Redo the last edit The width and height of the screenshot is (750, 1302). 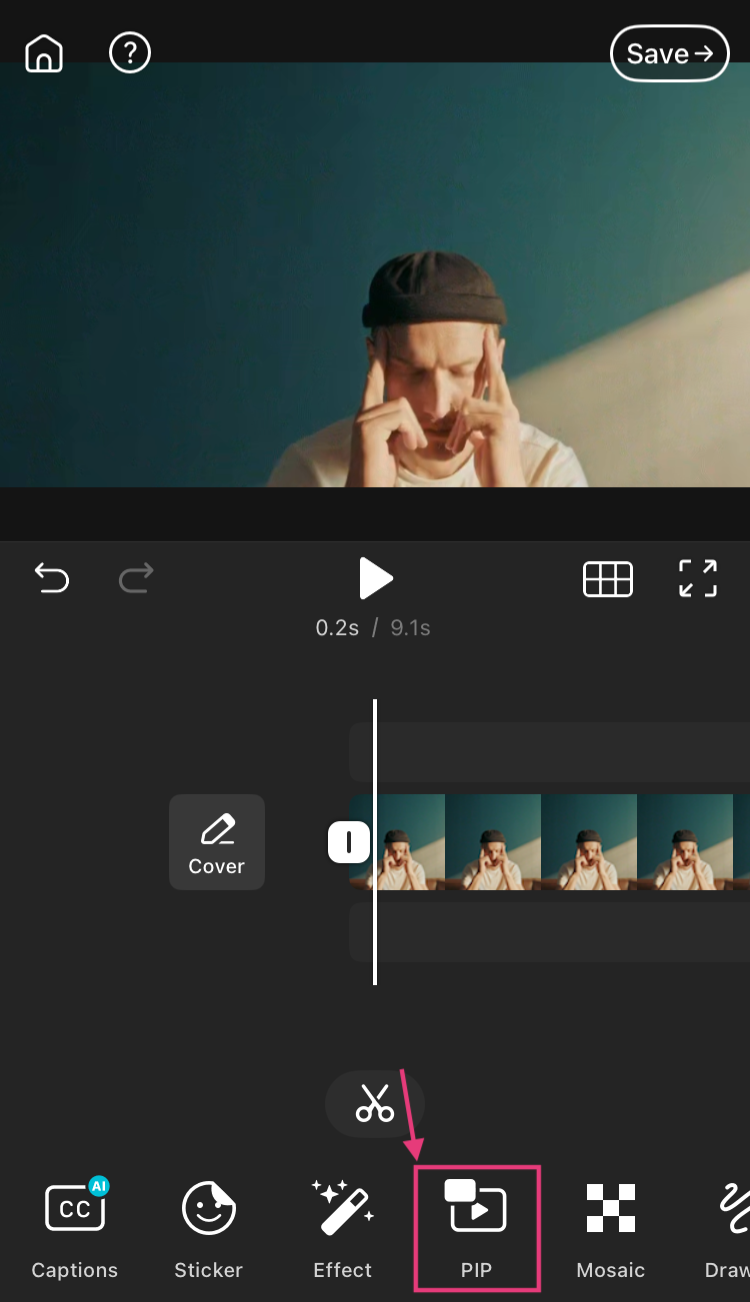click(x=136, y=577)
